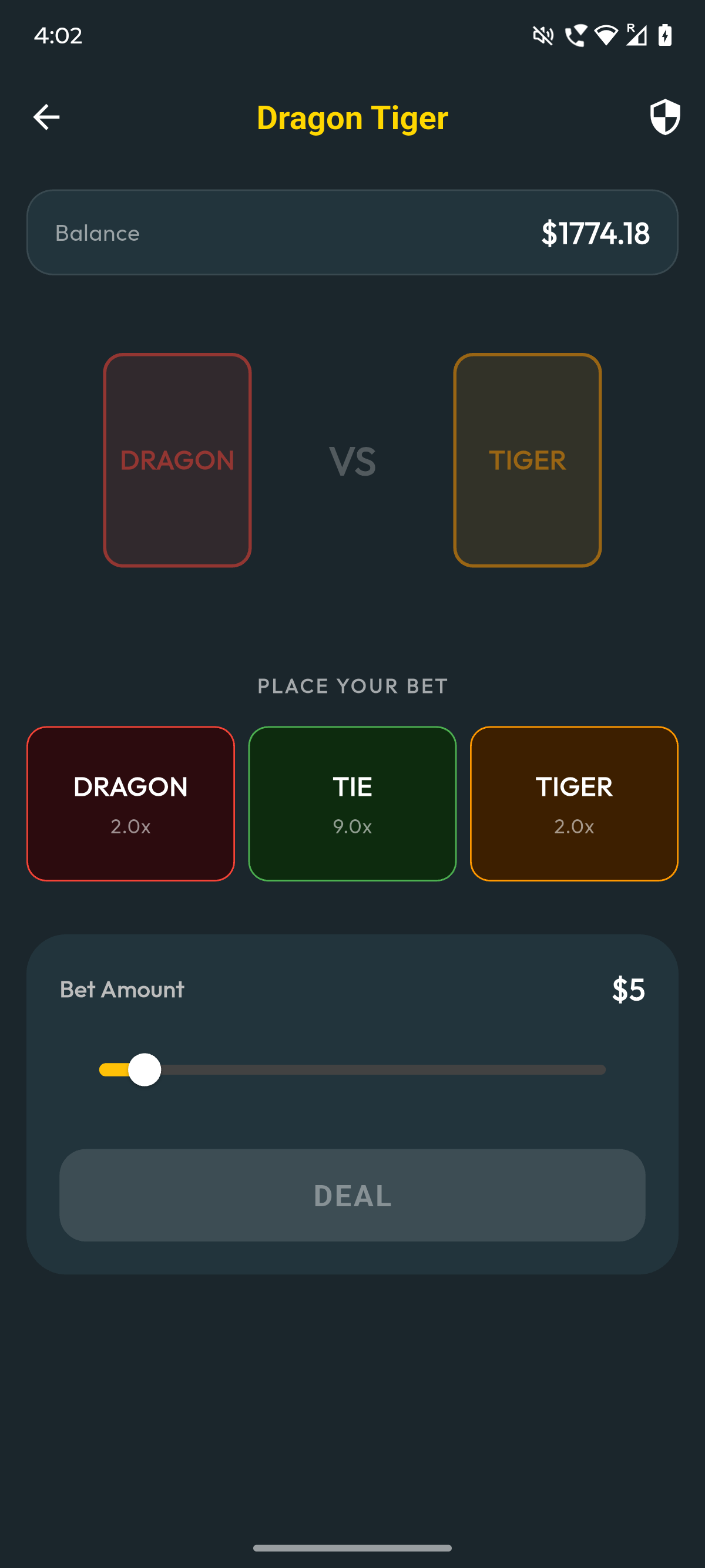
Task: Tap the clock showing 4:02
Action: [58, 36]
